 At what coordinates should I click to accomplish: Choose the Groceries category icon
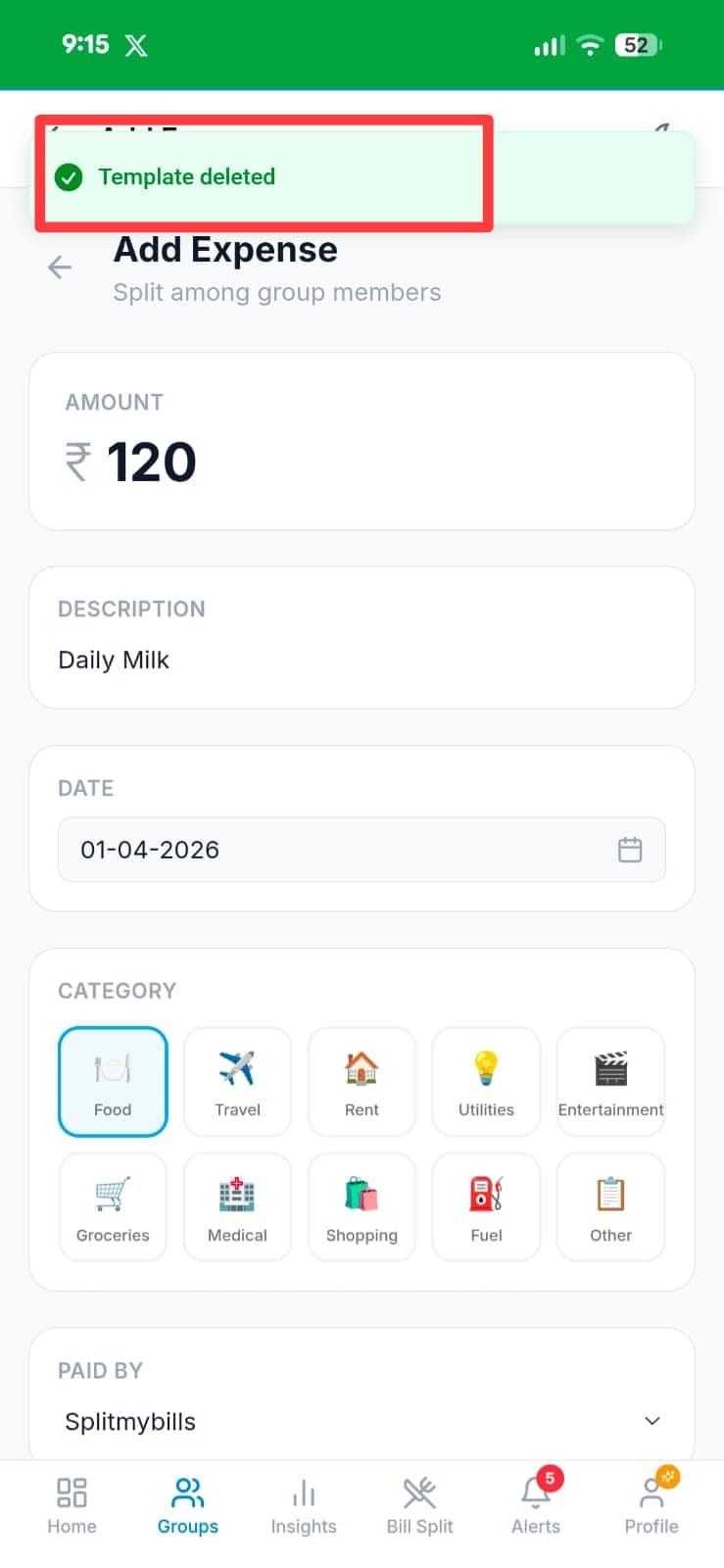pos(112,1205)
